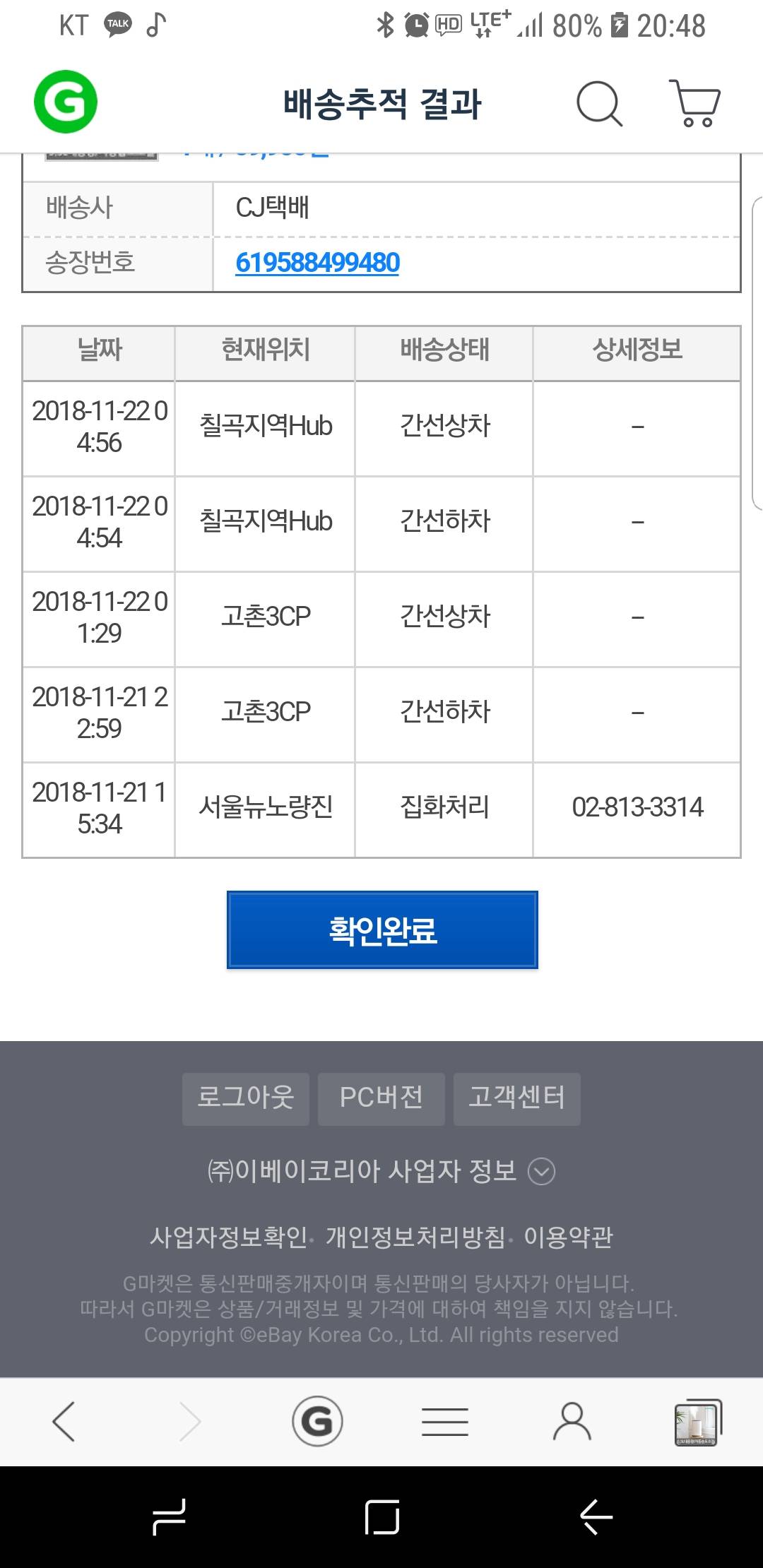Expand 이베이코리아 사업자 정보
Screen dimensions: 763x1568
pos(381,1171)
